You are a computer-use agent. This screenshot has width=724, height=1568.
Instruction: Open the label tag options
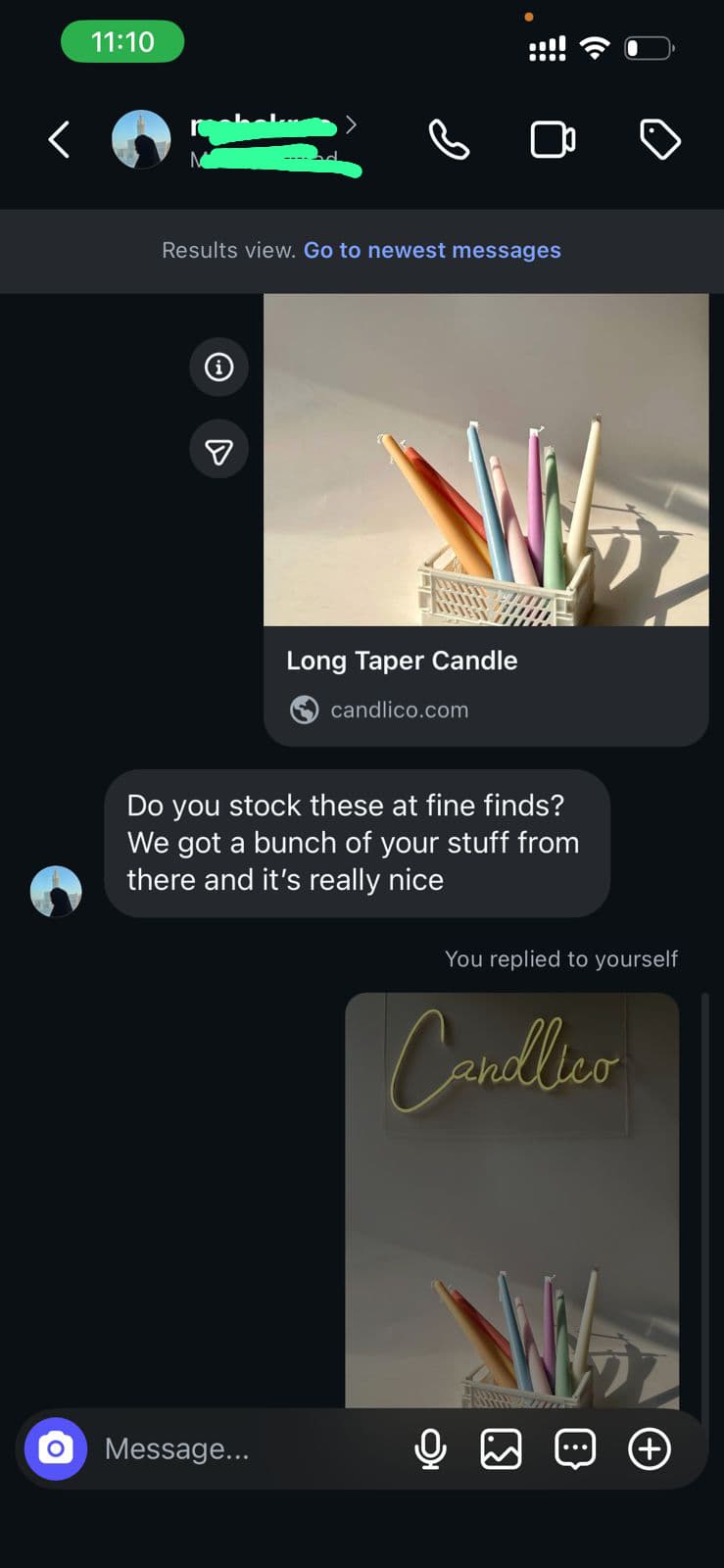click(659, 139)
